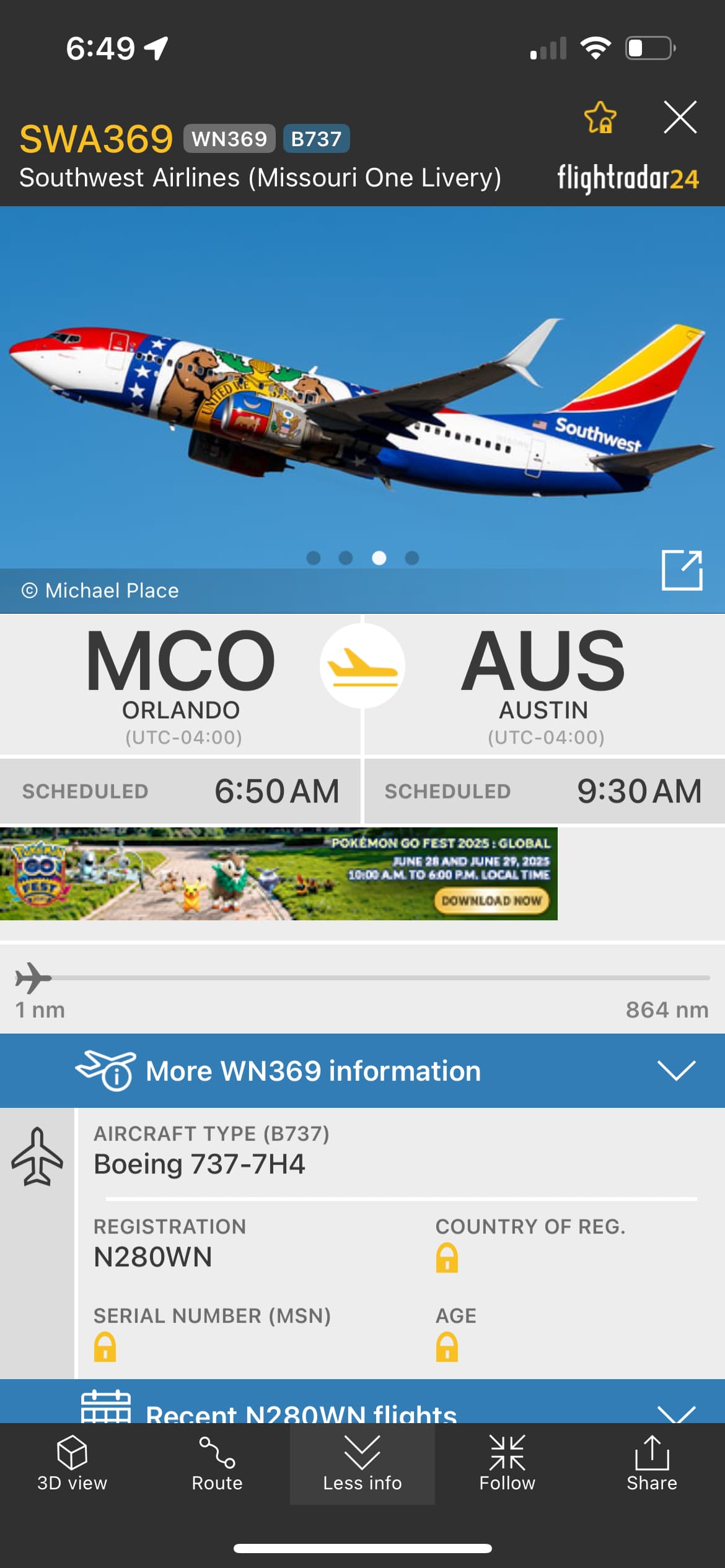Select the fourth photo indicator dot
This screenshot has height=1568, width=725.
tap(412, 558)
